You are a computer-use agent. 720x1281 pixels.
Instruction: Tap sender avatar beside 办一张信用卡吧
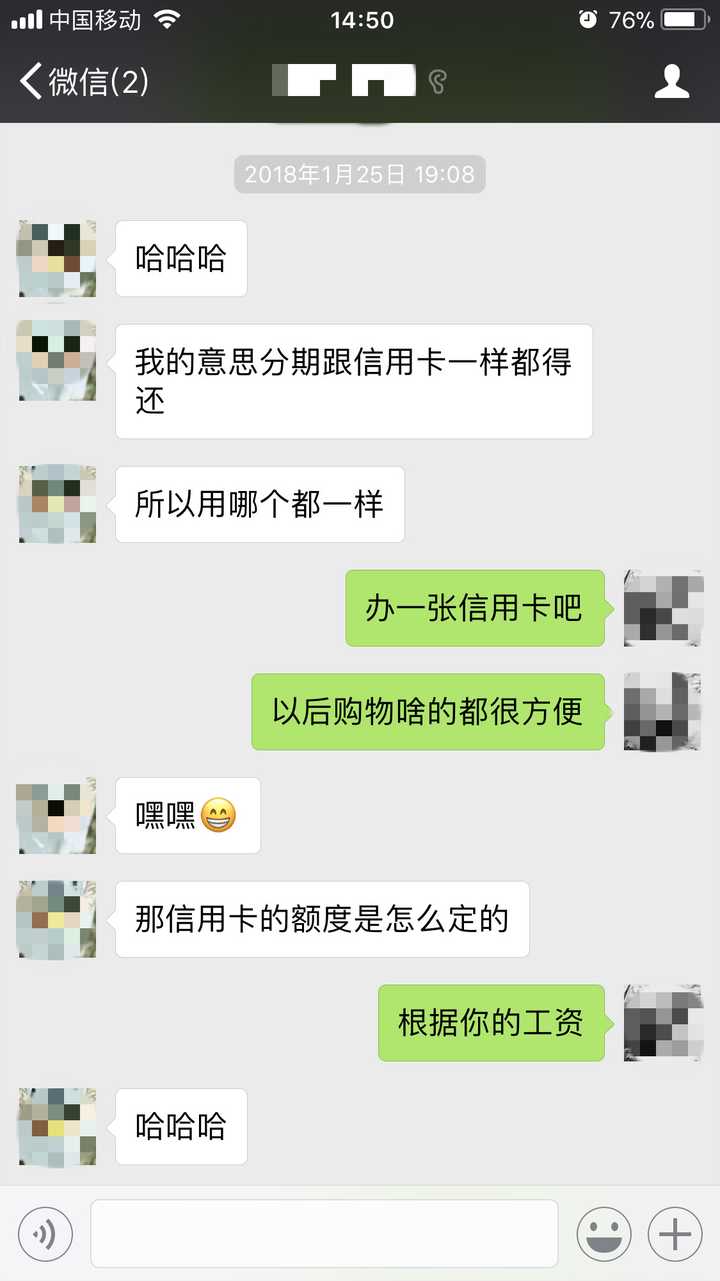[662, 608]
